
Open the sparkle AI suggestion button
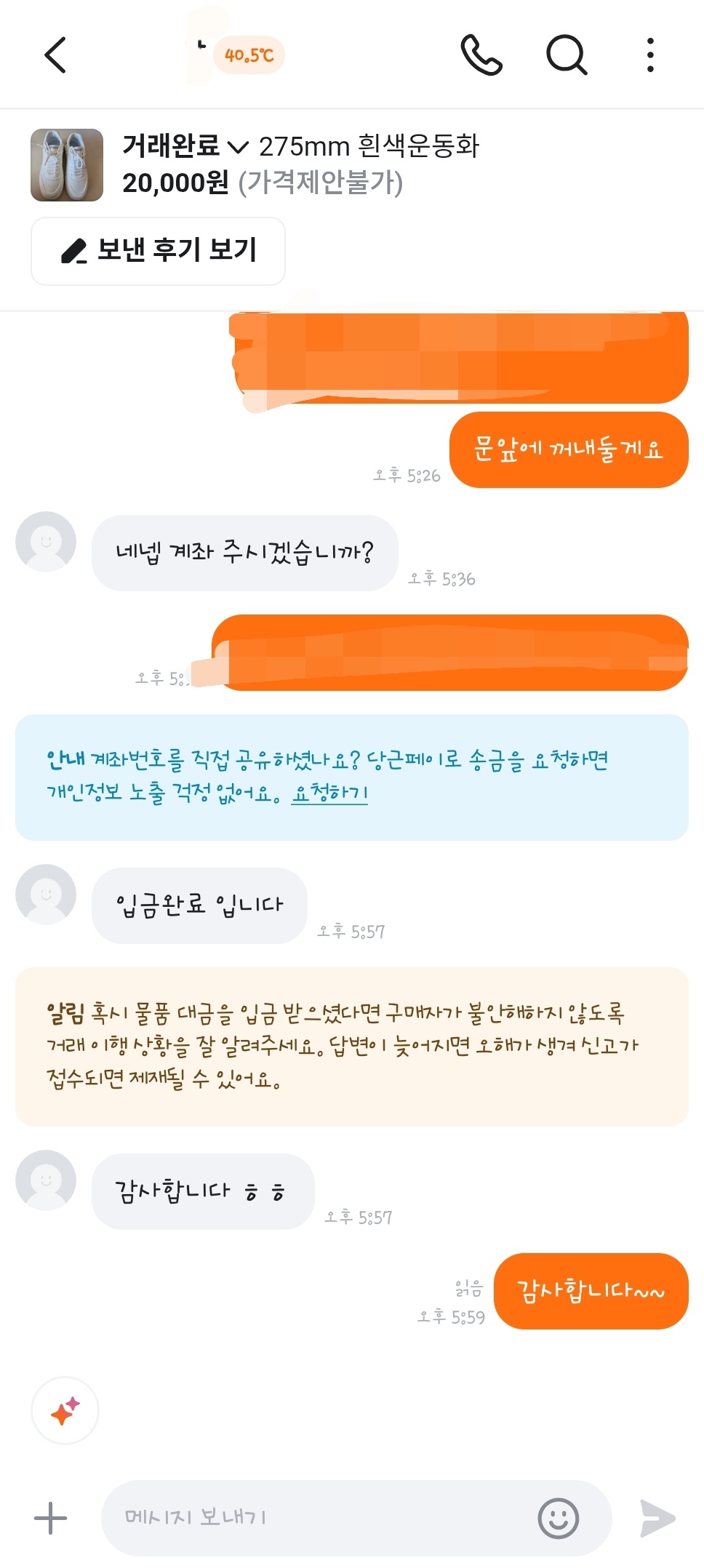[x=65, y=1410]
